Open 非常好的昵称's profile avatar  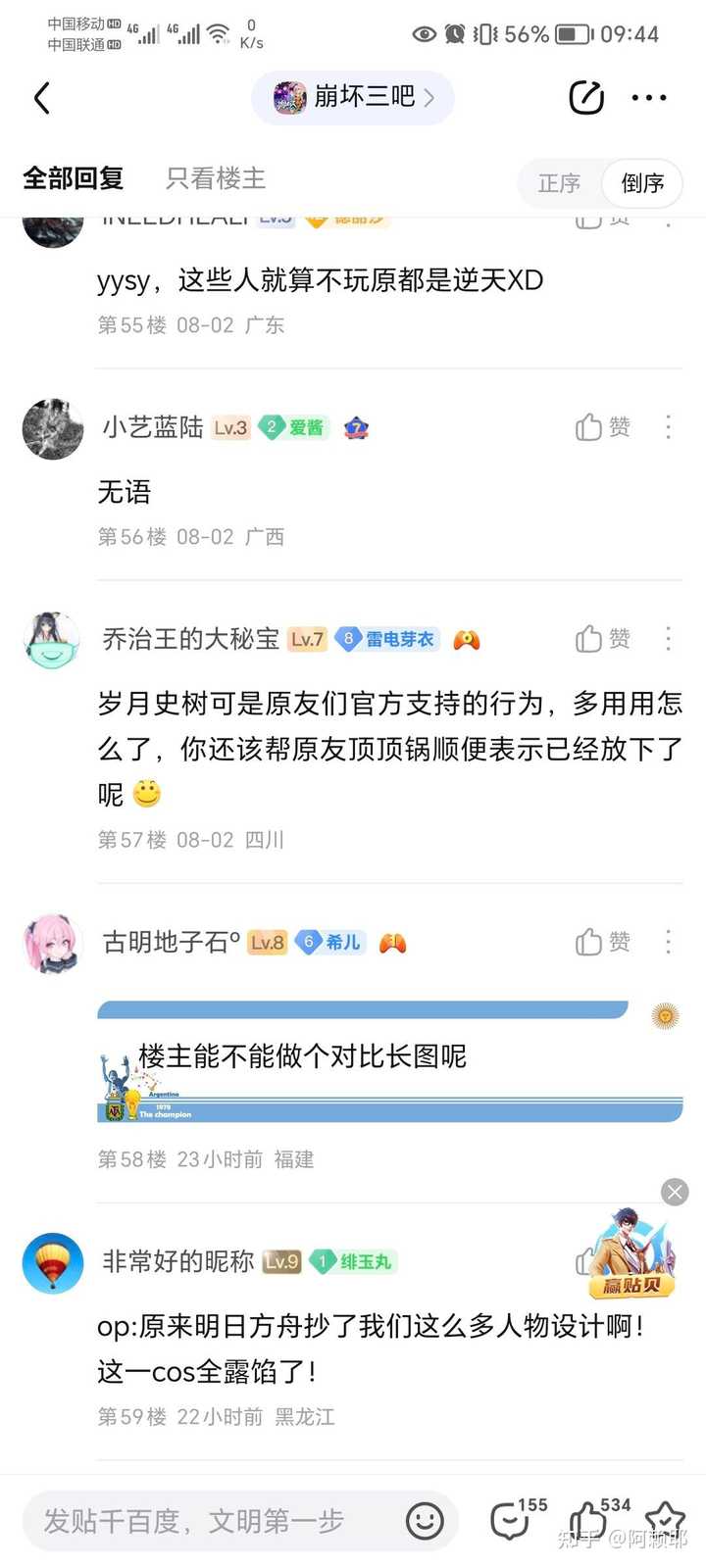[x=53, y=1262]
